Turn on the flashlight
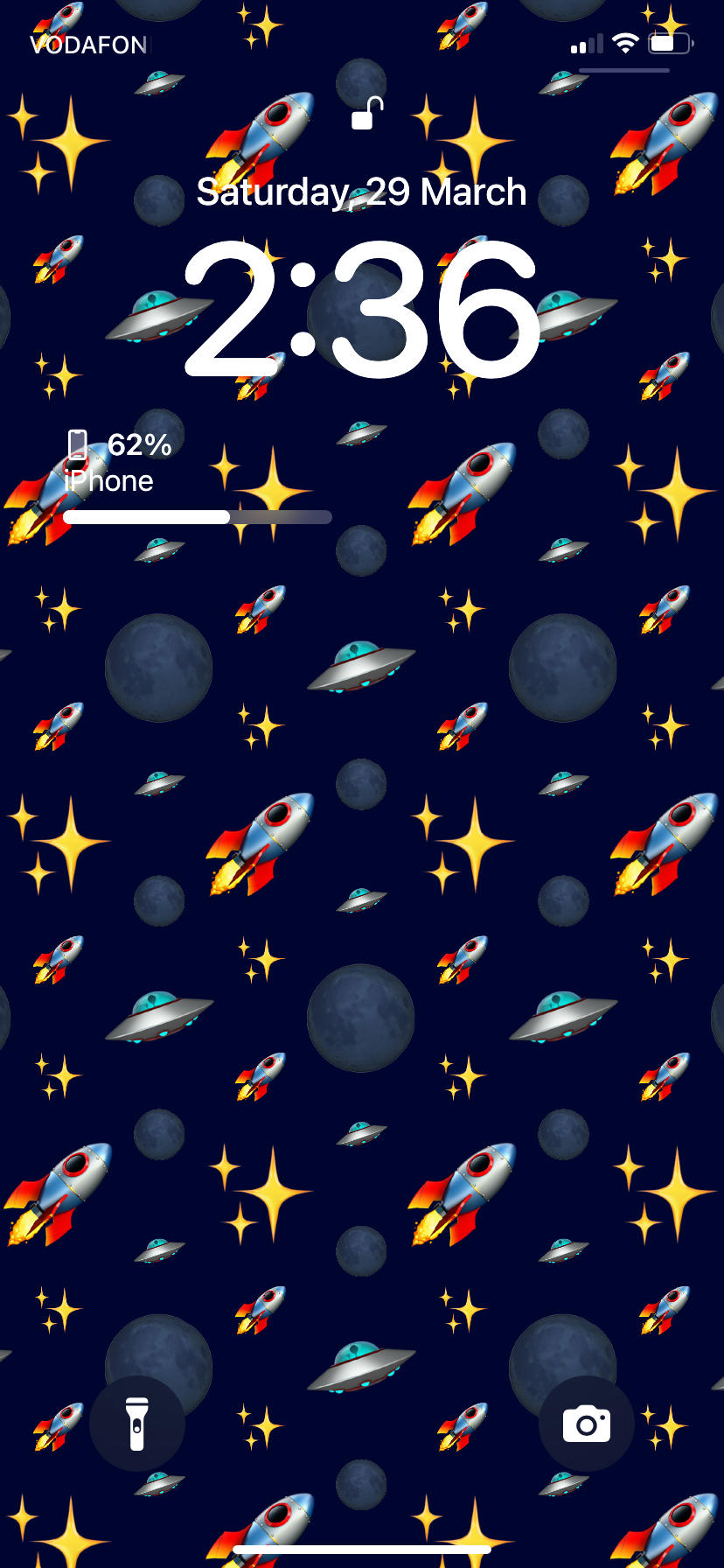 click(137, 1424)
